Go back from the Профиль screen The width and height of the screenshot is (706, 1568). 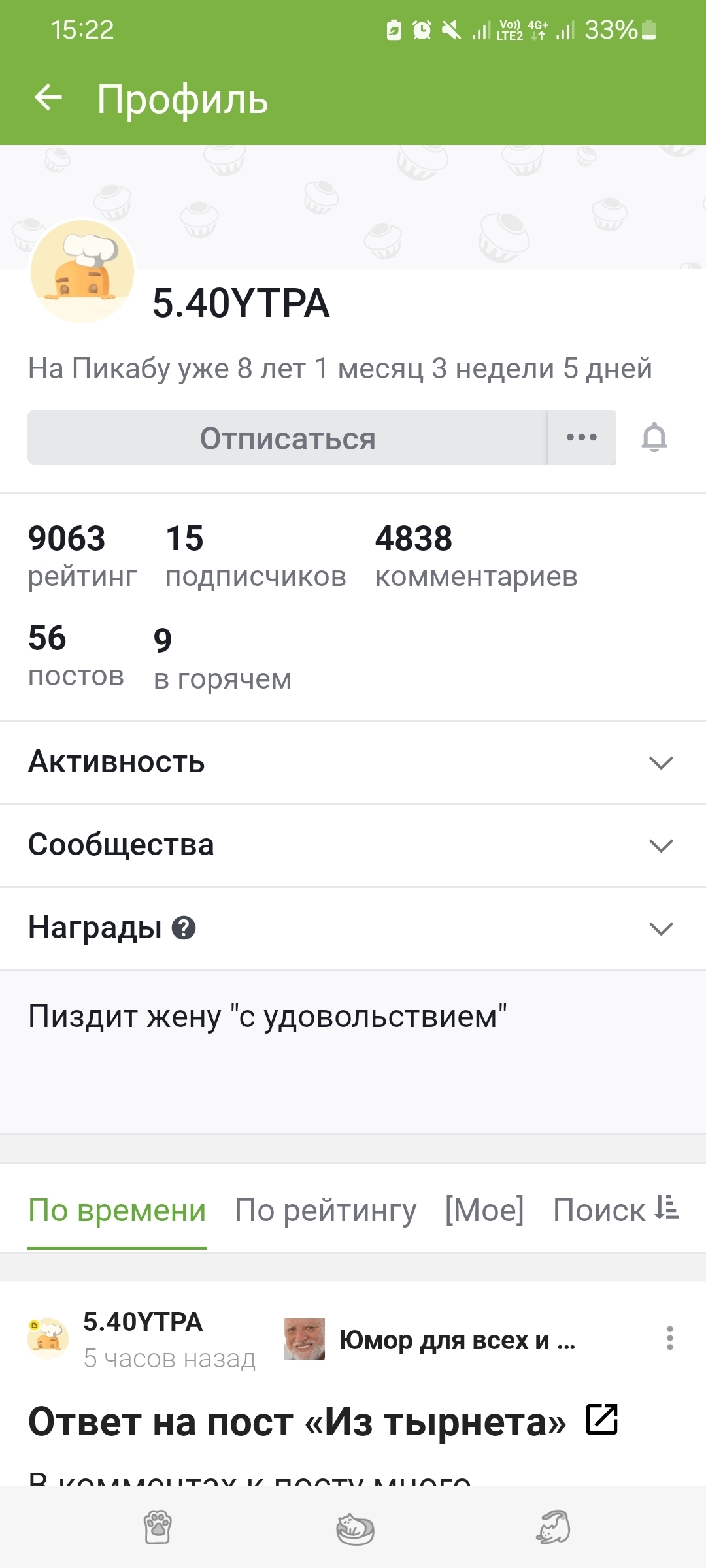(48, 99)
